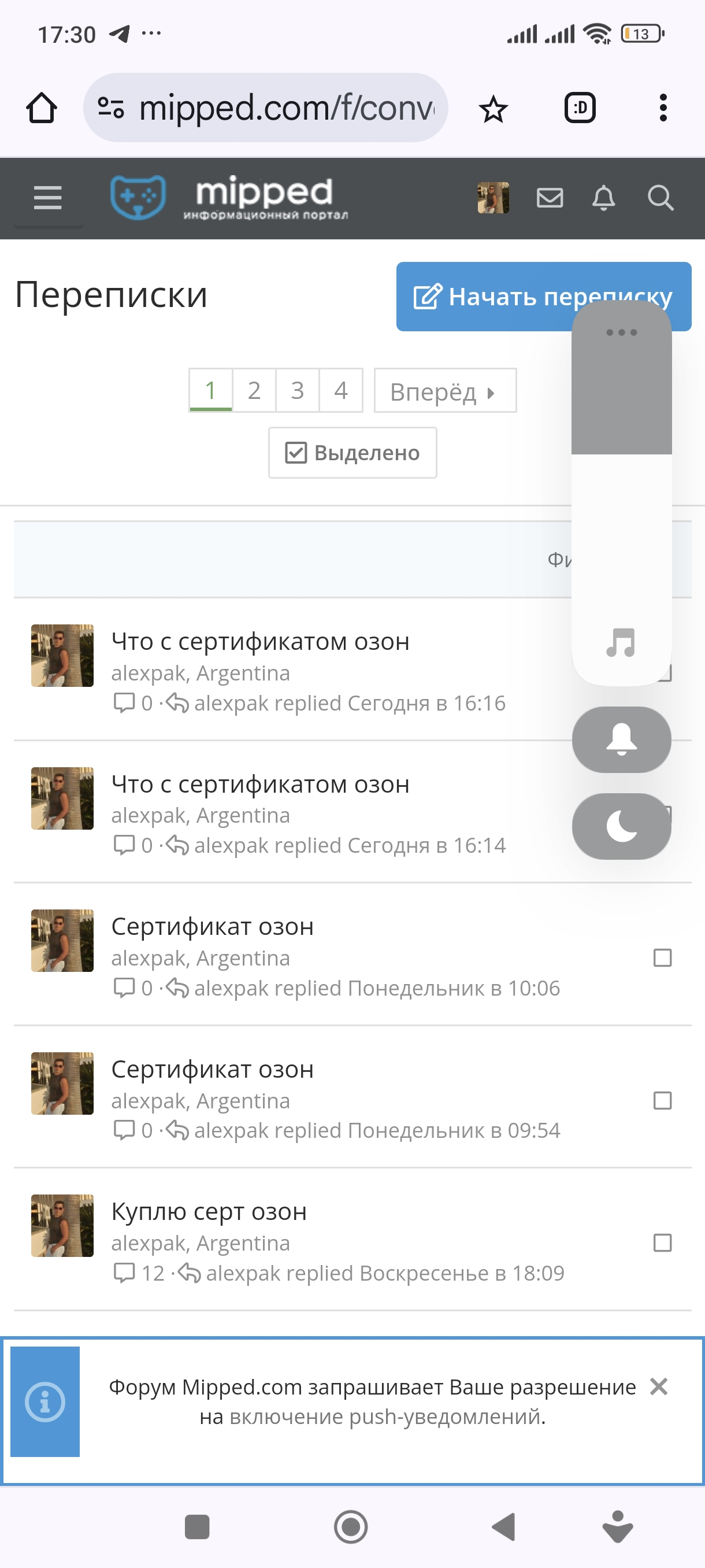Go to page 4 of conversations
The width and height of the screenshot is (705, 1568).
tap(340, 390)
